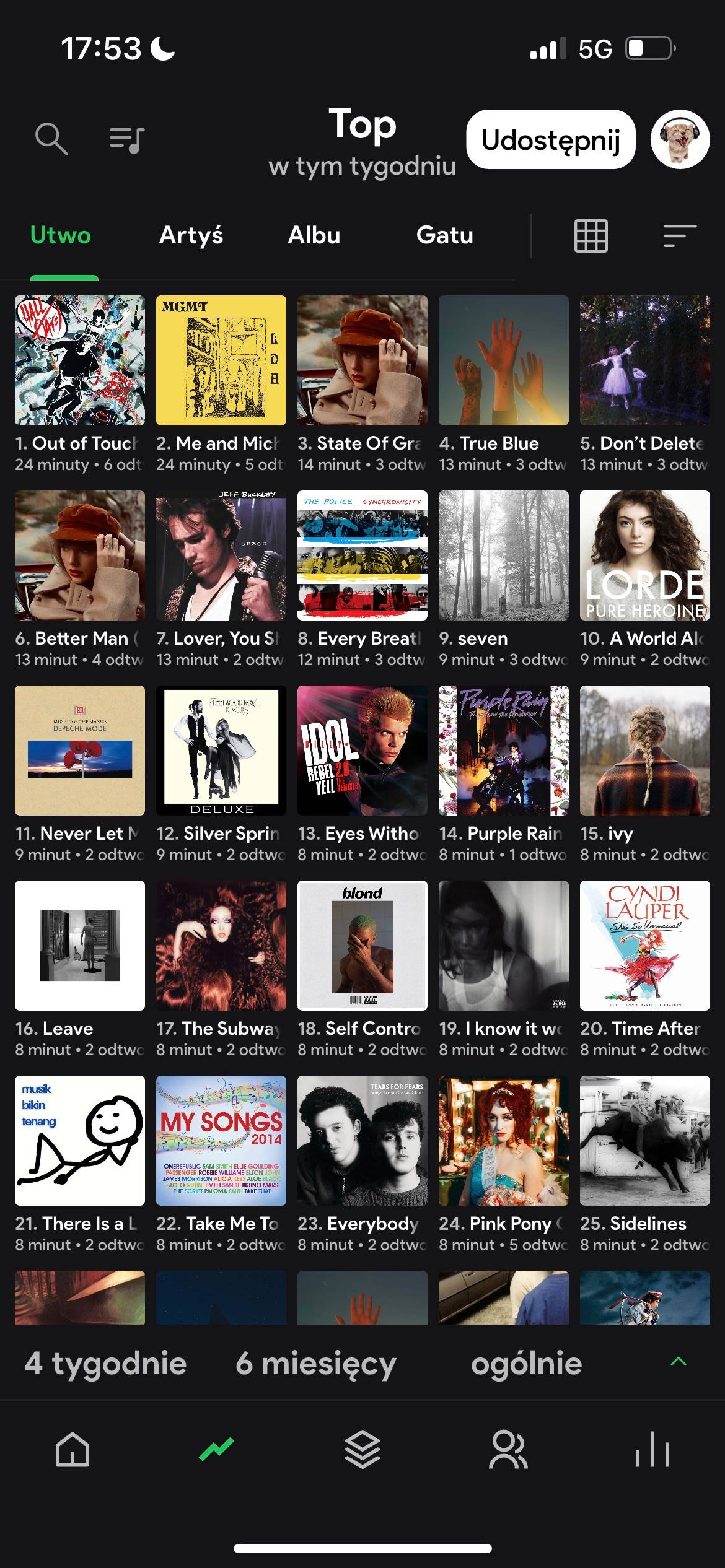Viewport: 725px width, 1568px height.
Task: Open the sort options icon
Action: 680,236
